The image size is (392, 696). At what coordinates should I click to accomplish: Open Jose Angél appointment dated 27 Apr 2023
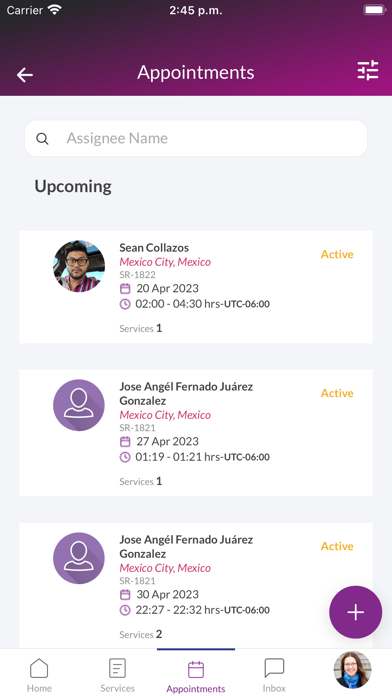[196, 433]
